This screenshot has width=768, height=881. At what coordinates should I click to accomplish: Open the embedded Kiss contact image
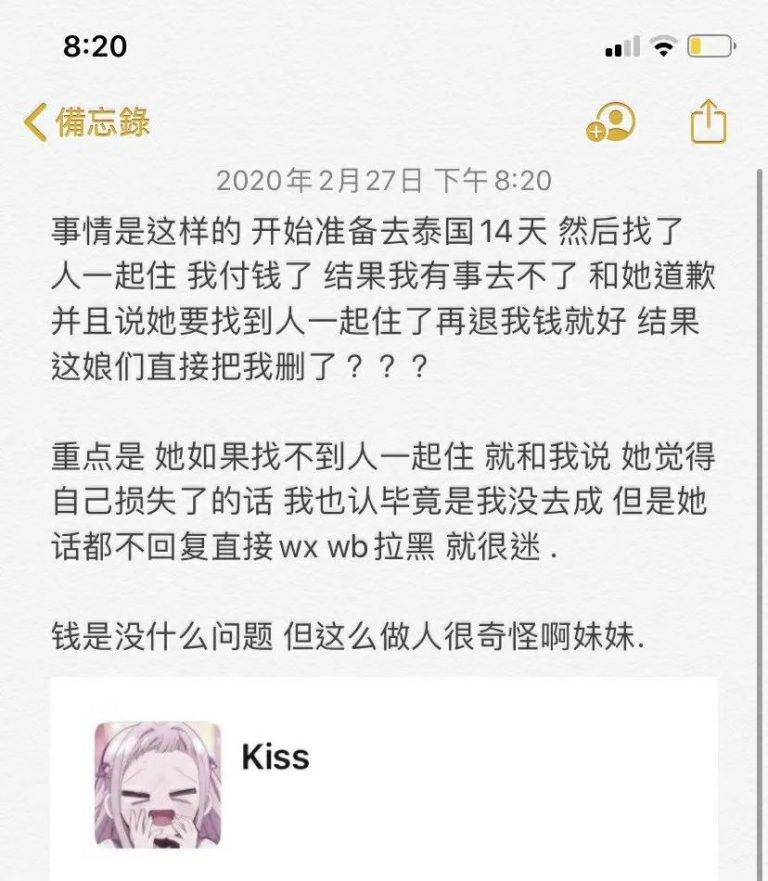point(158,786)
